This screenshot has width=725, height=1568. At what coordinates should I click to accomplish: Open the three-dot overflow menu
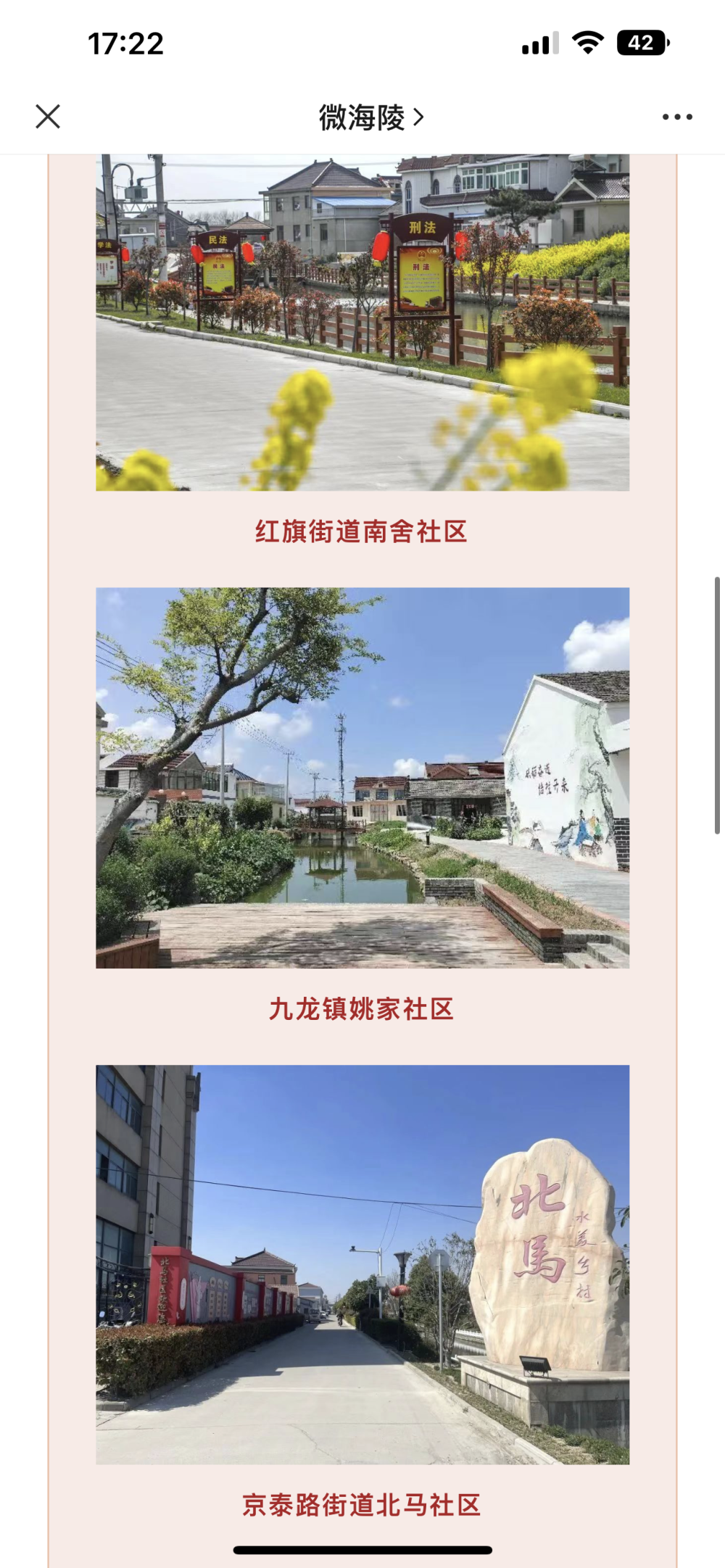click(x=676, y=117)
